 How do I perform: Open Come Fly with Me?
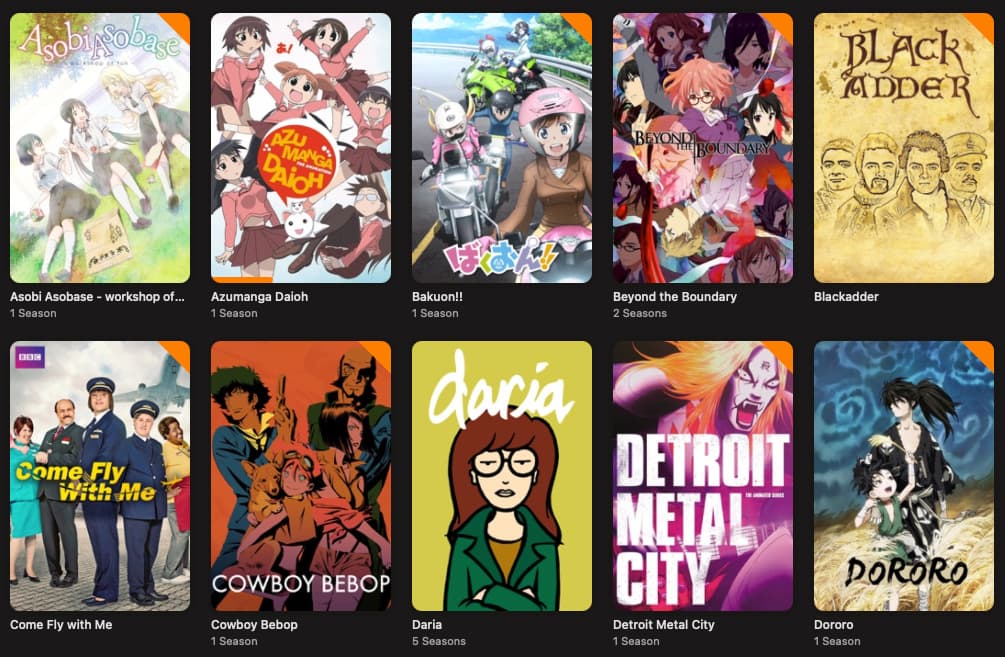click(x=100, y=476)
